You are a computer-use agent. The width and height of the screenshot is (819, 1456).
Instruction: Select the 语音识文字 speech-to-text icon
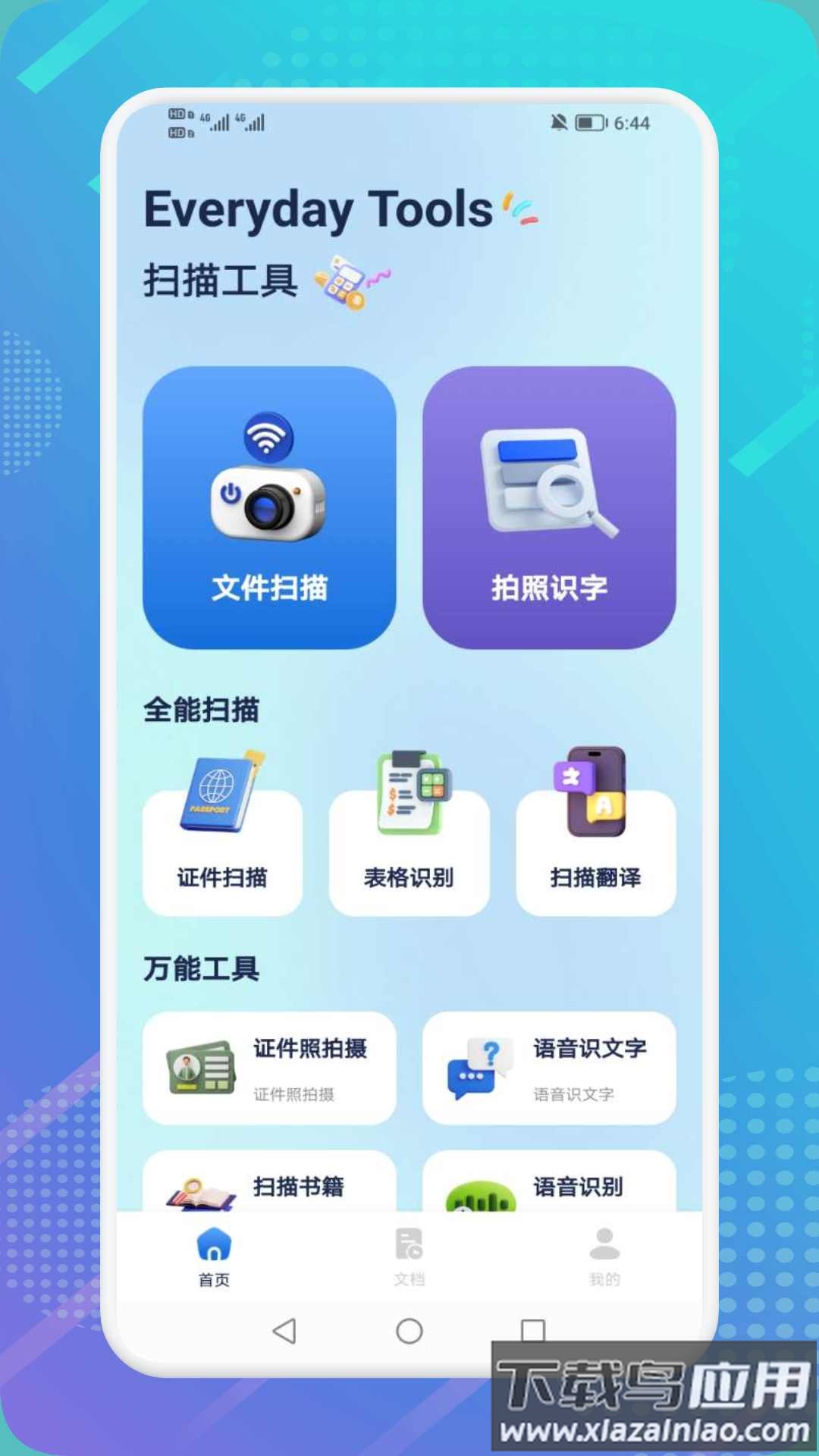click(549, 1069)
